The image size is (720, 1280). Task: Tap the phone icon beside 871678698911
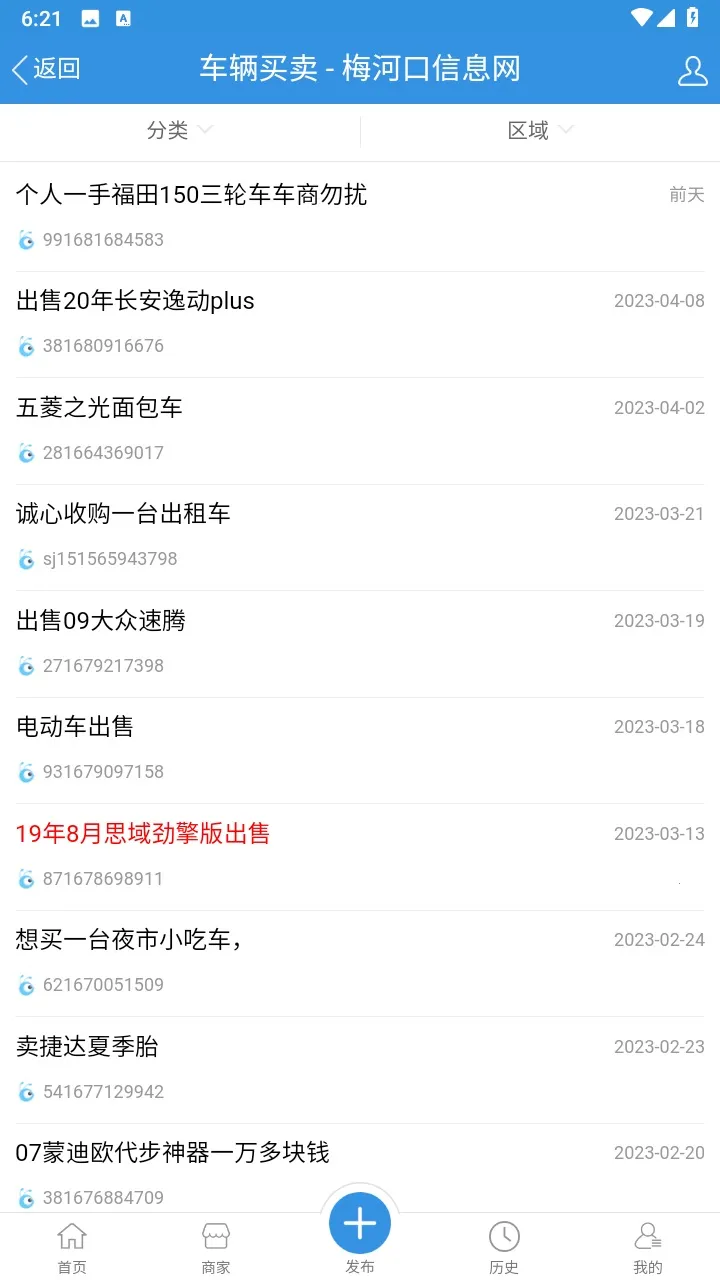pos(25,879)
